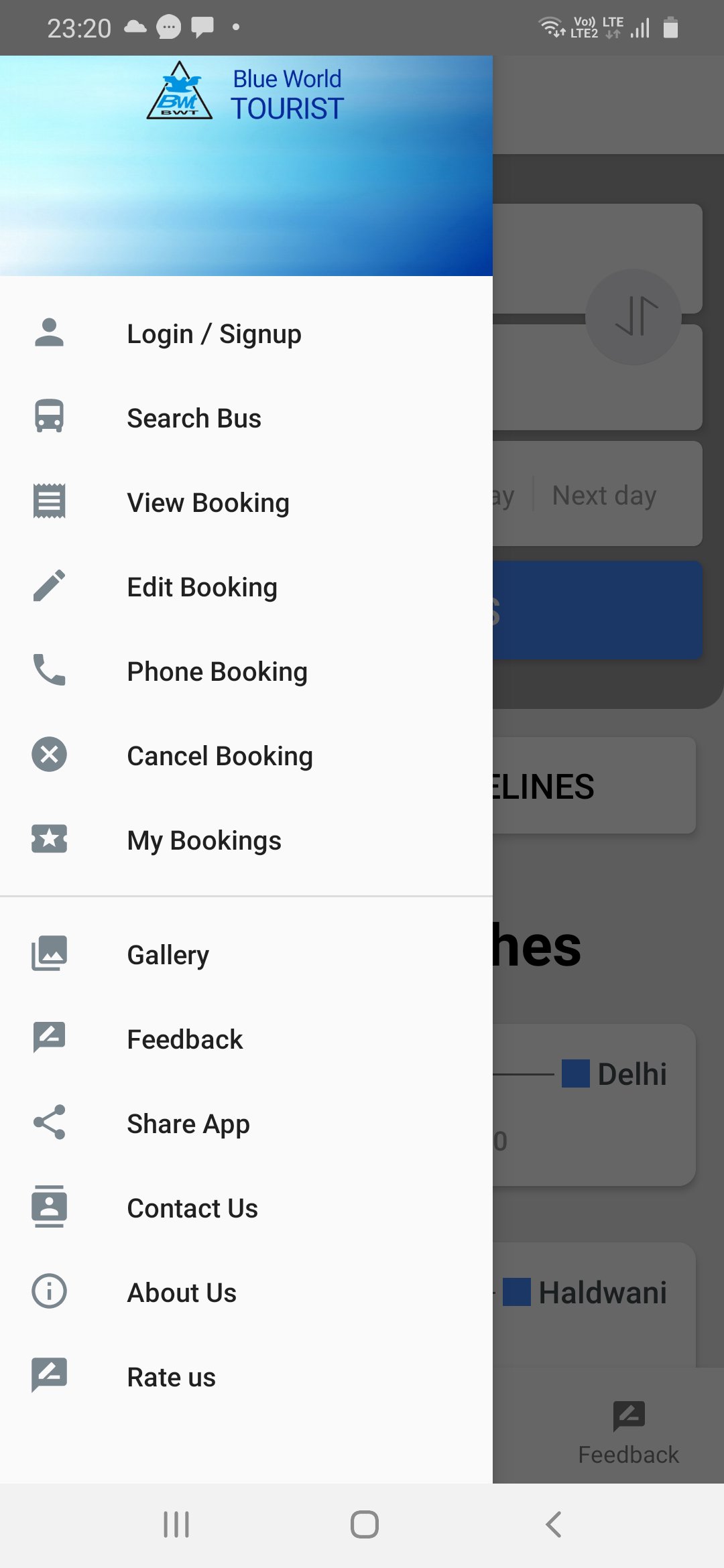View My Bookings

coord(246,840)
